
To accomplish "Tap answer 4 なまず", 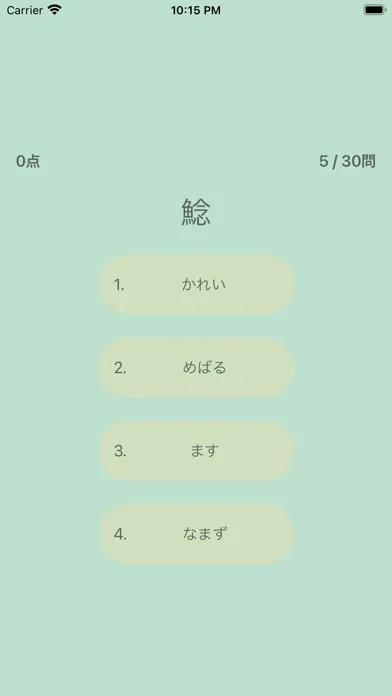I will coord(196,534).
